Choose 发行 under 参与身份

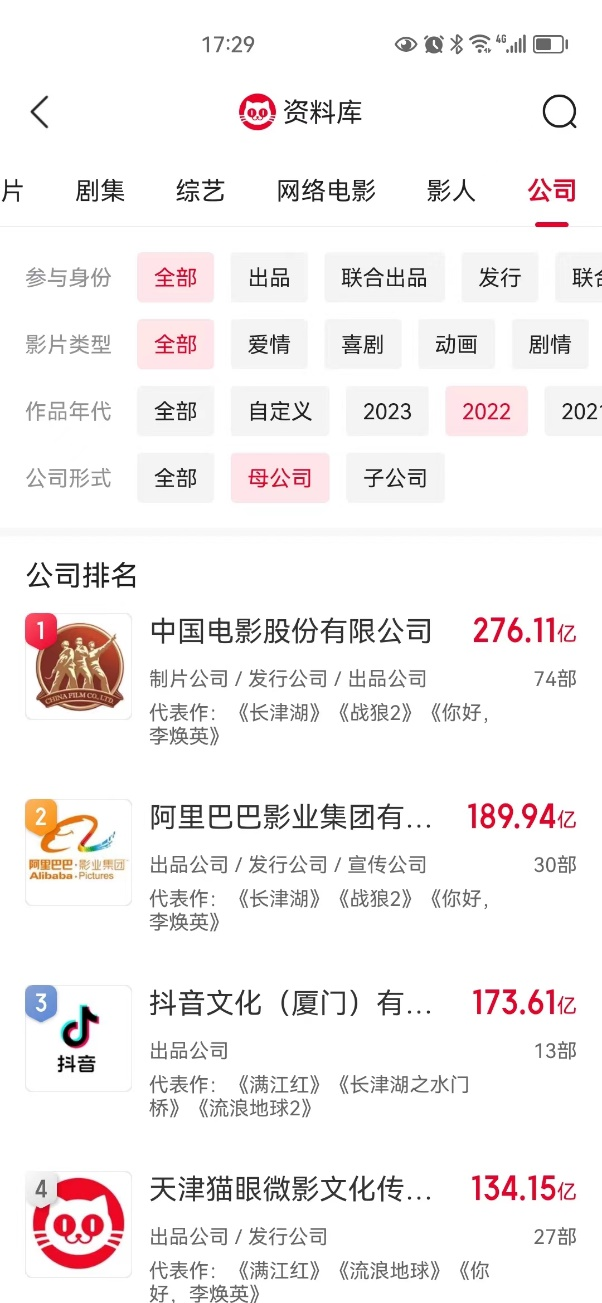[499, 278]
